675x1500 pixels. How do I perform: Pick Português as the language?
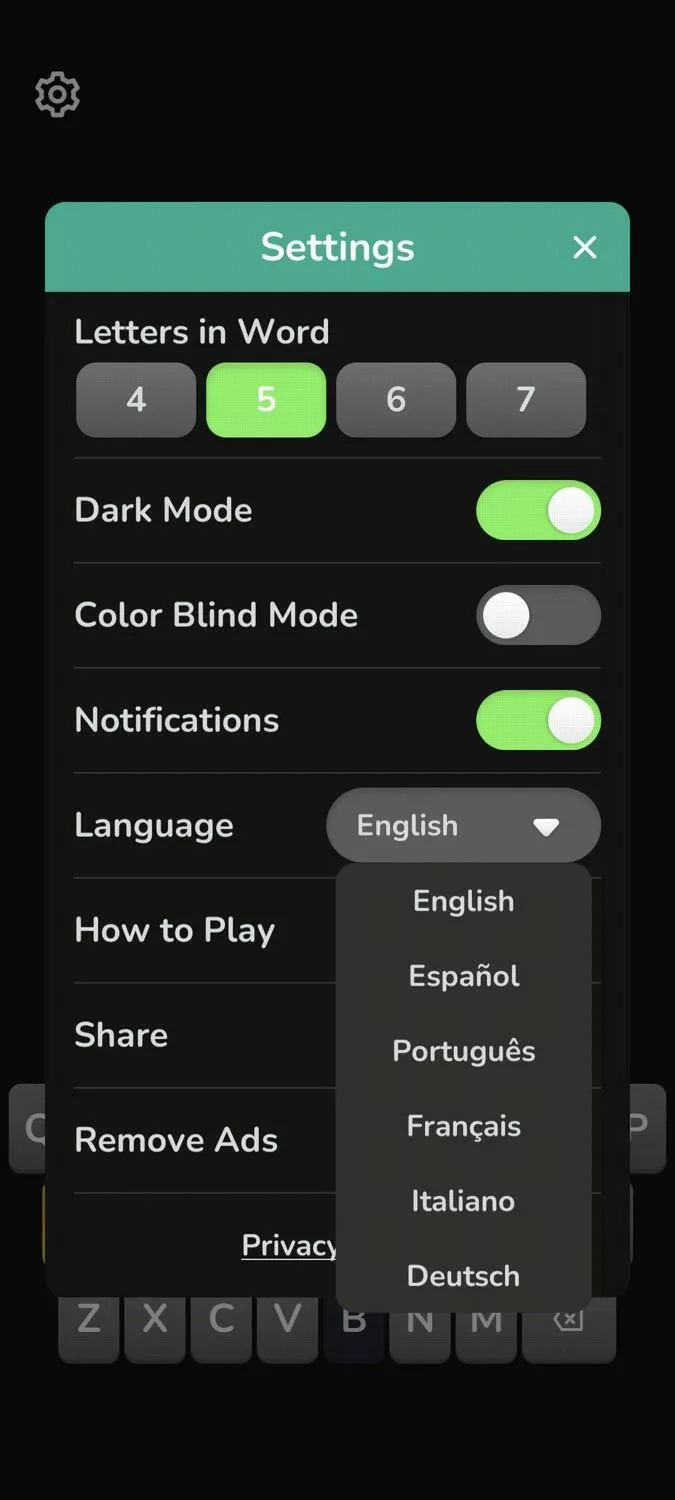[x=463, y=1051]
